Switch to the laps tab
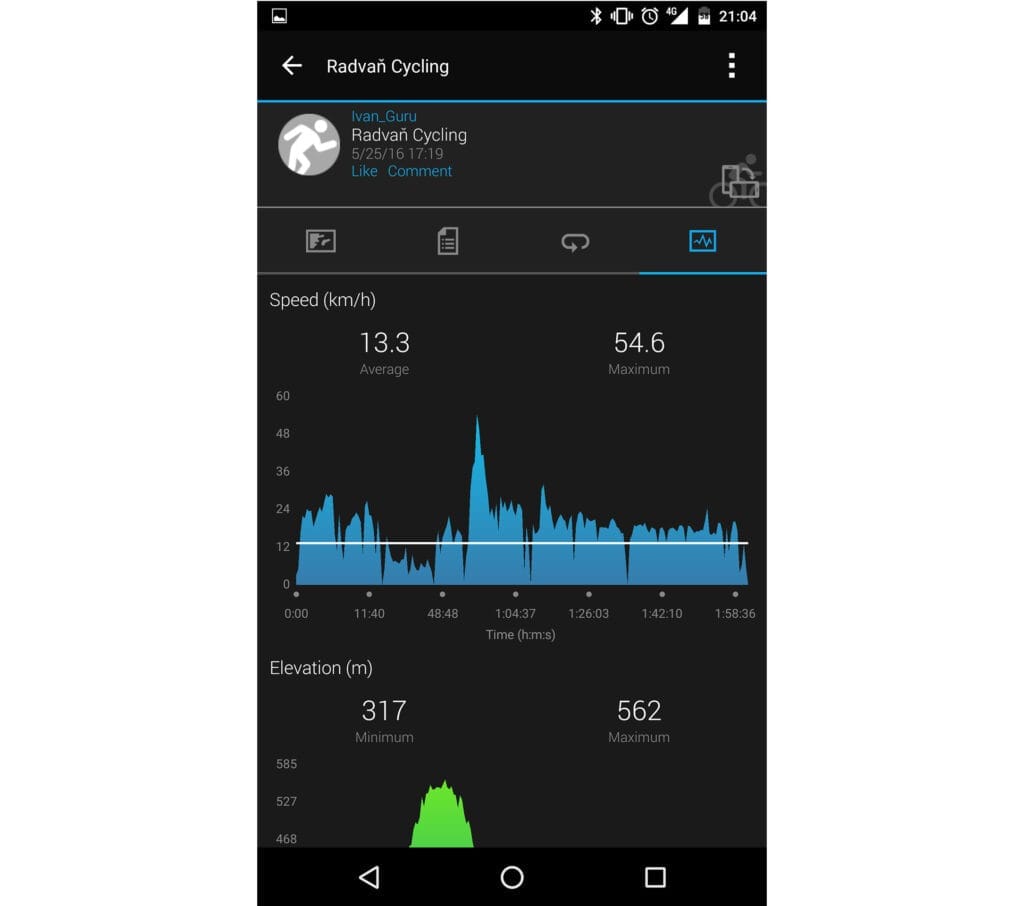Image resolution: width=1024 pixels, height=906 pixels. tap(575, 241)
